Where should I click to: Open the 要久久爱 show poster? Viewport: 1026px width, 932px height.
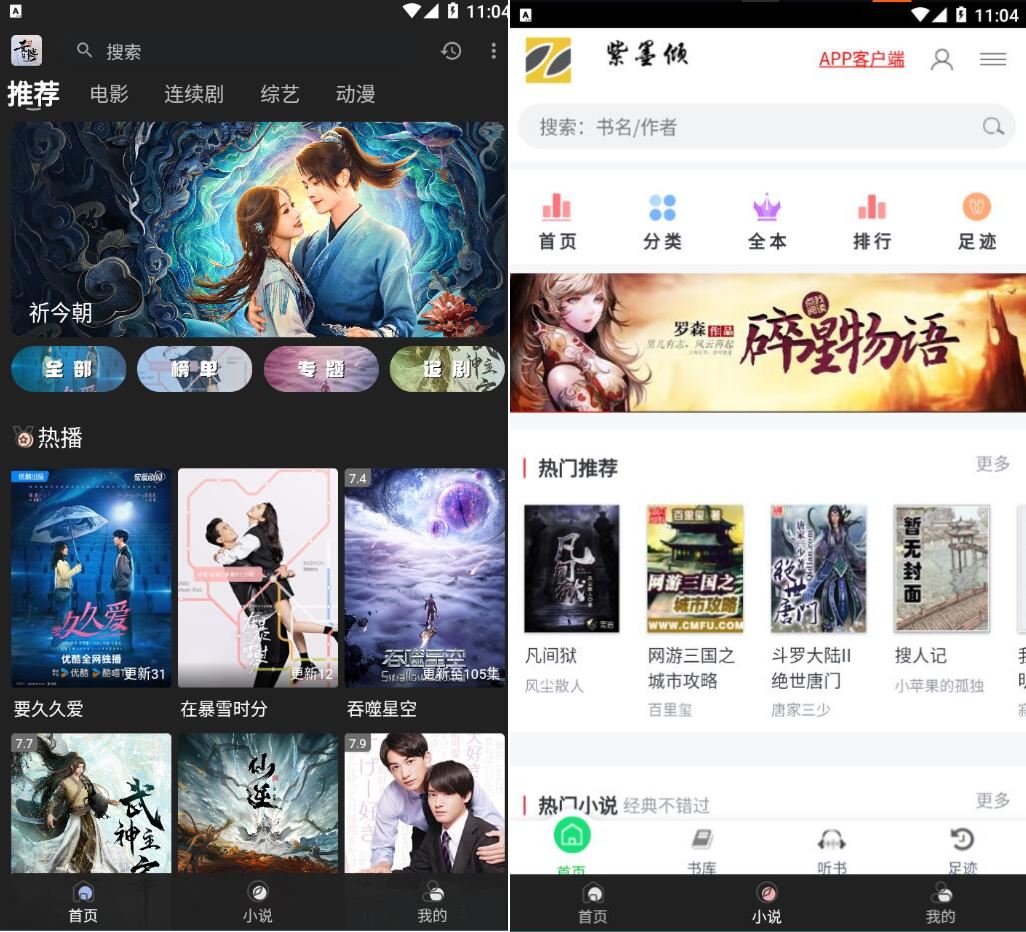click(91, 578)
